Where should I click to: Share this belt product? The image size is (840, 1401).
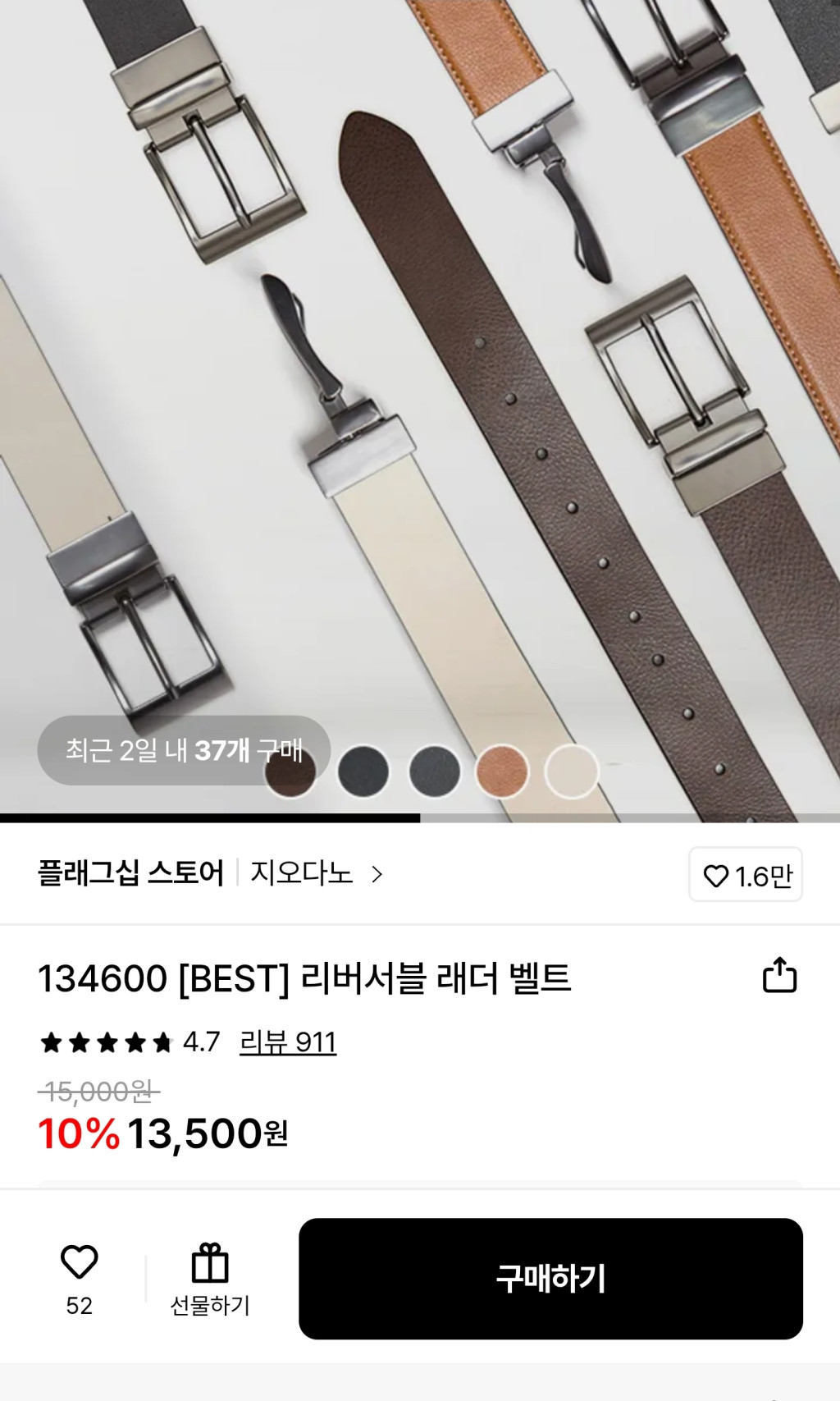coord(779,975)
